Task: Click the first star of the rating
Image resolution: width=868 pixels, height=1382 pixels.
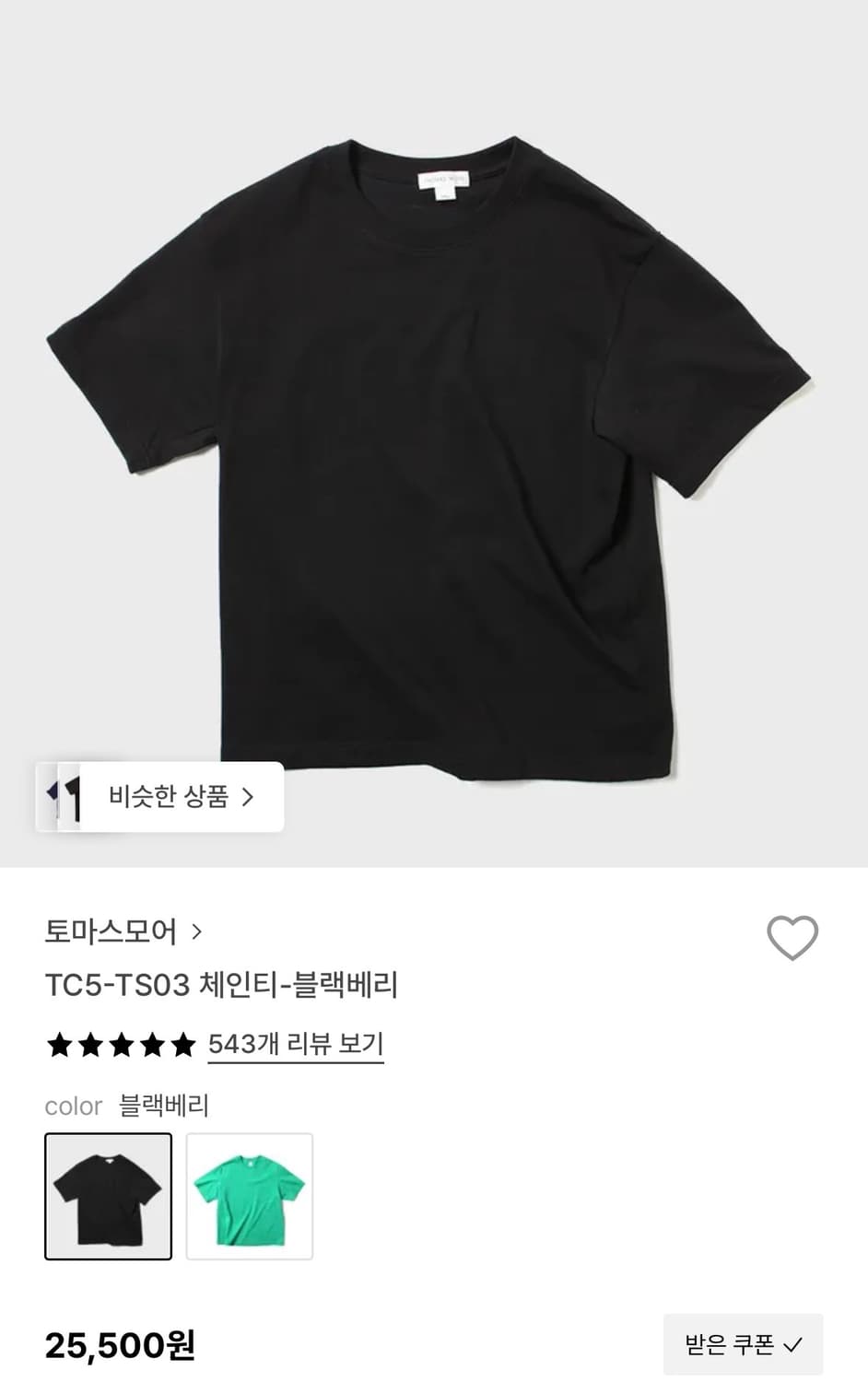Action: 59,1044
